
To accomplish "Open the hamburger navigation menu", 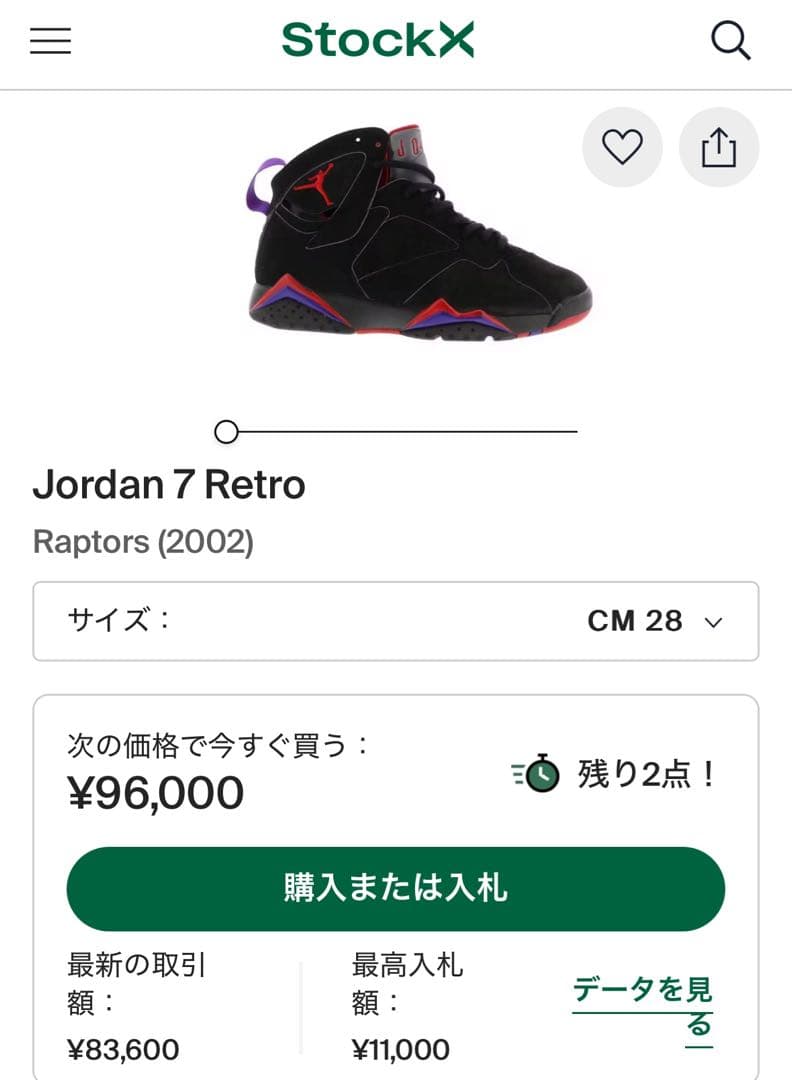I will point(48,42).
